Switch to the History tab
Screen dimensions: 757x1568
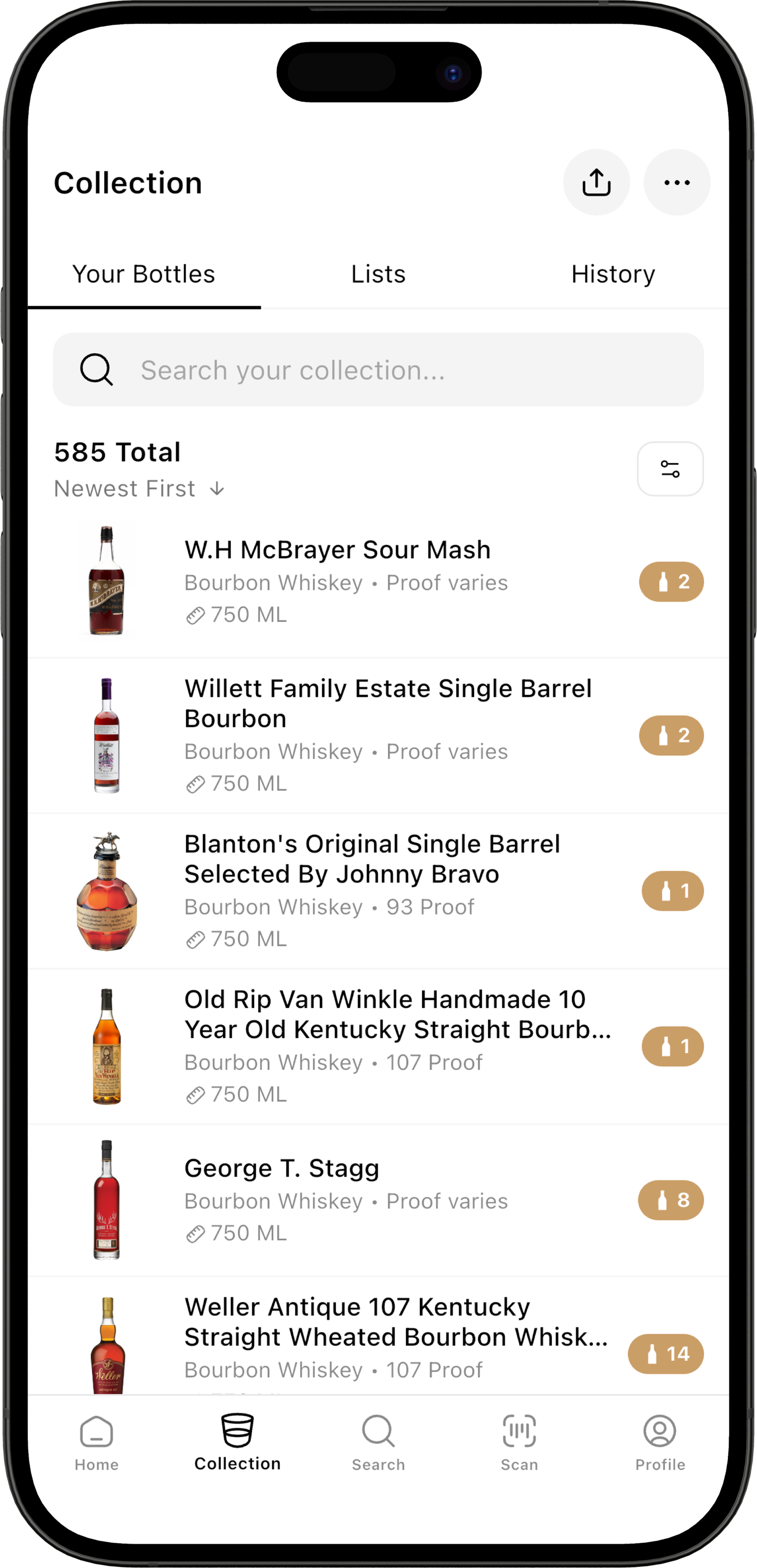point(613,273)
